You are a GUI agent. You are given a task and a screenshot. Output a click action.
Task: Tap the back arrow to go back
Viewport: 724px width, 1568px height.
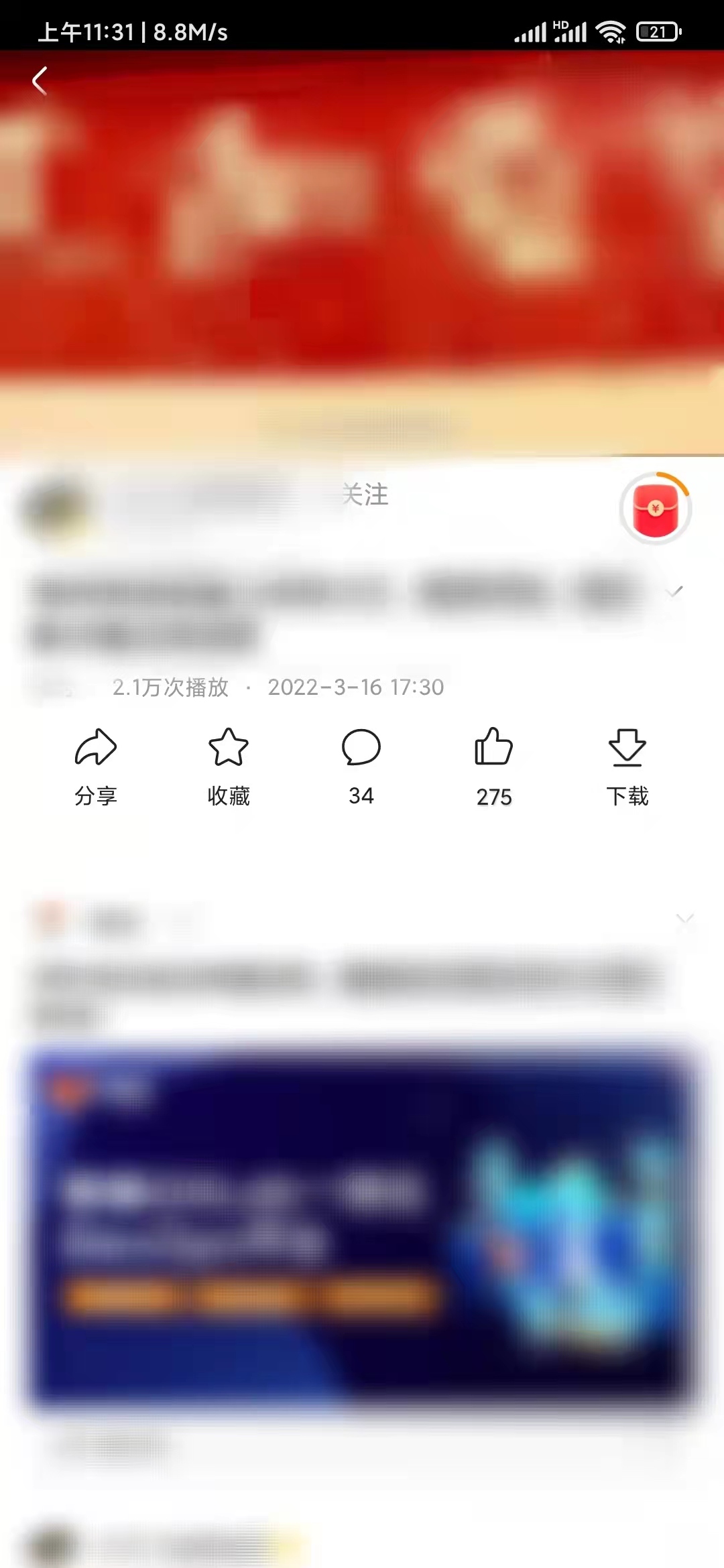click(x=38, y=80)
